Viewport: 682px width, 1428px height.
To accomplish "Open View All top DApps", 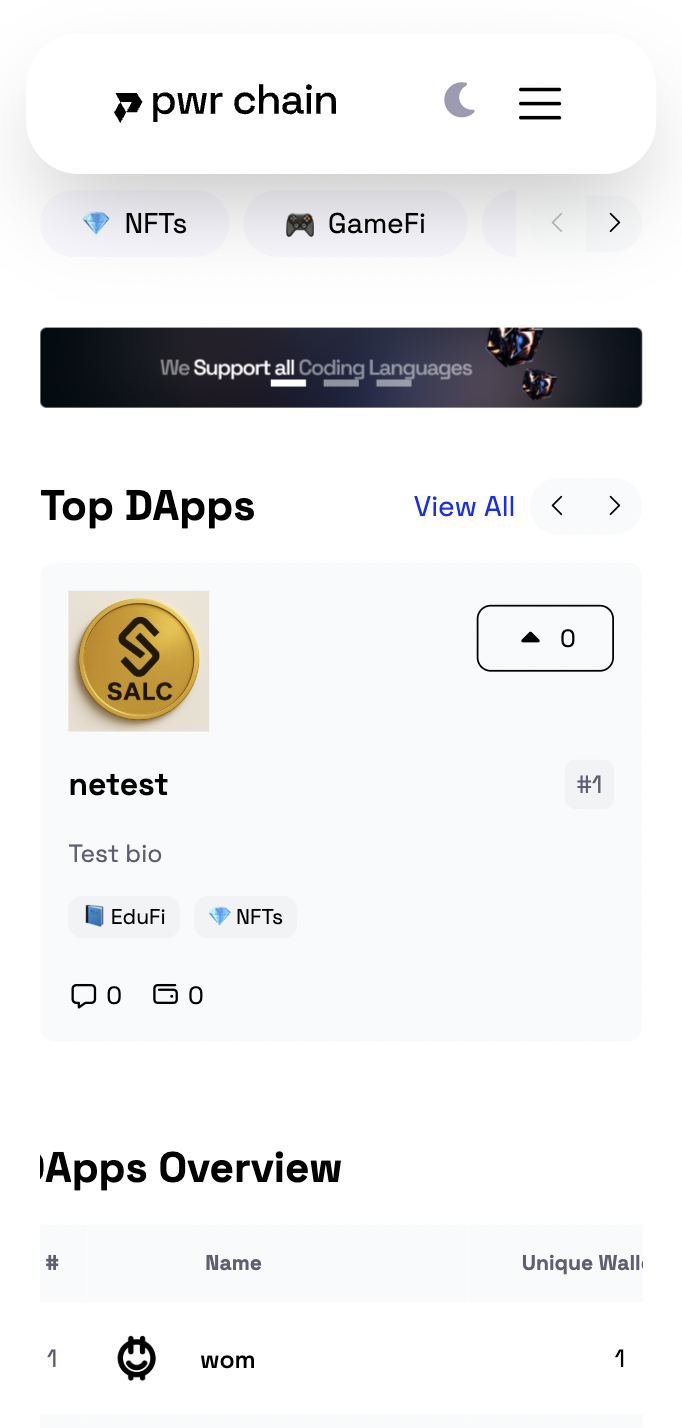I will pyautogui.click(x=464, y=507).
